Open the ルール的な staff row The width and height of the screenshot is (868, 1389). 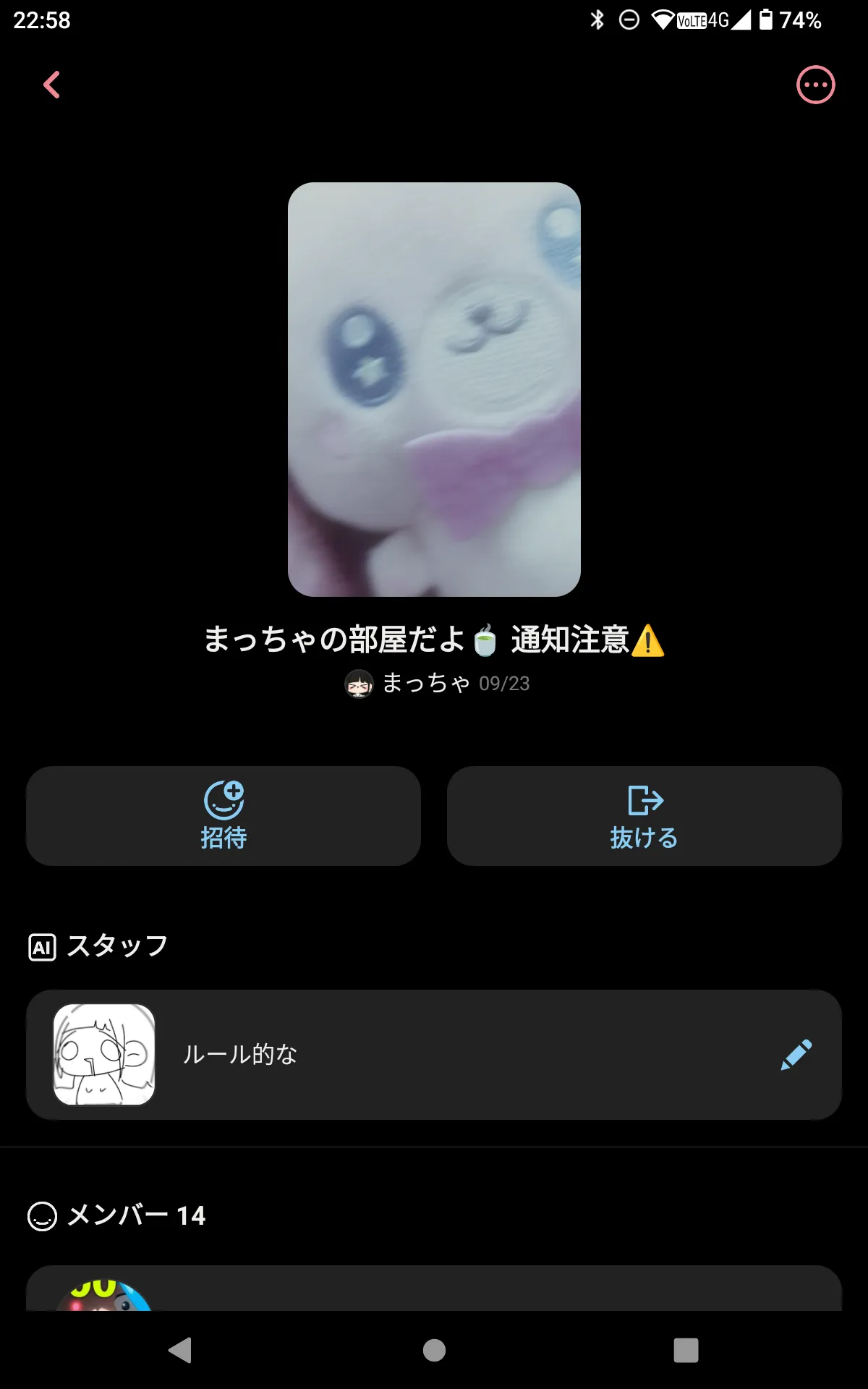point(434,1055)
